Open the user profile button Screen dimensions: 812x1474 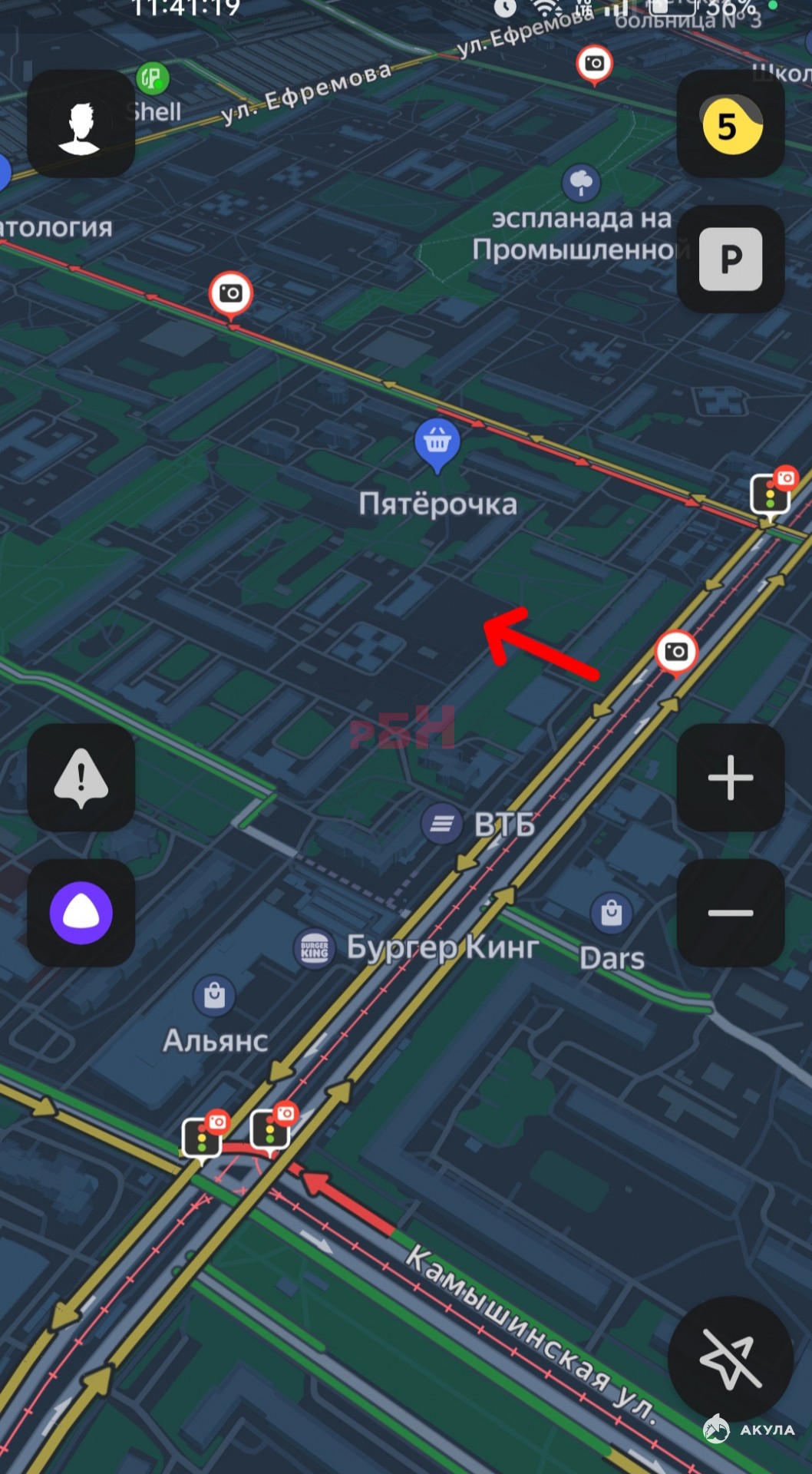tap(81, 124)
